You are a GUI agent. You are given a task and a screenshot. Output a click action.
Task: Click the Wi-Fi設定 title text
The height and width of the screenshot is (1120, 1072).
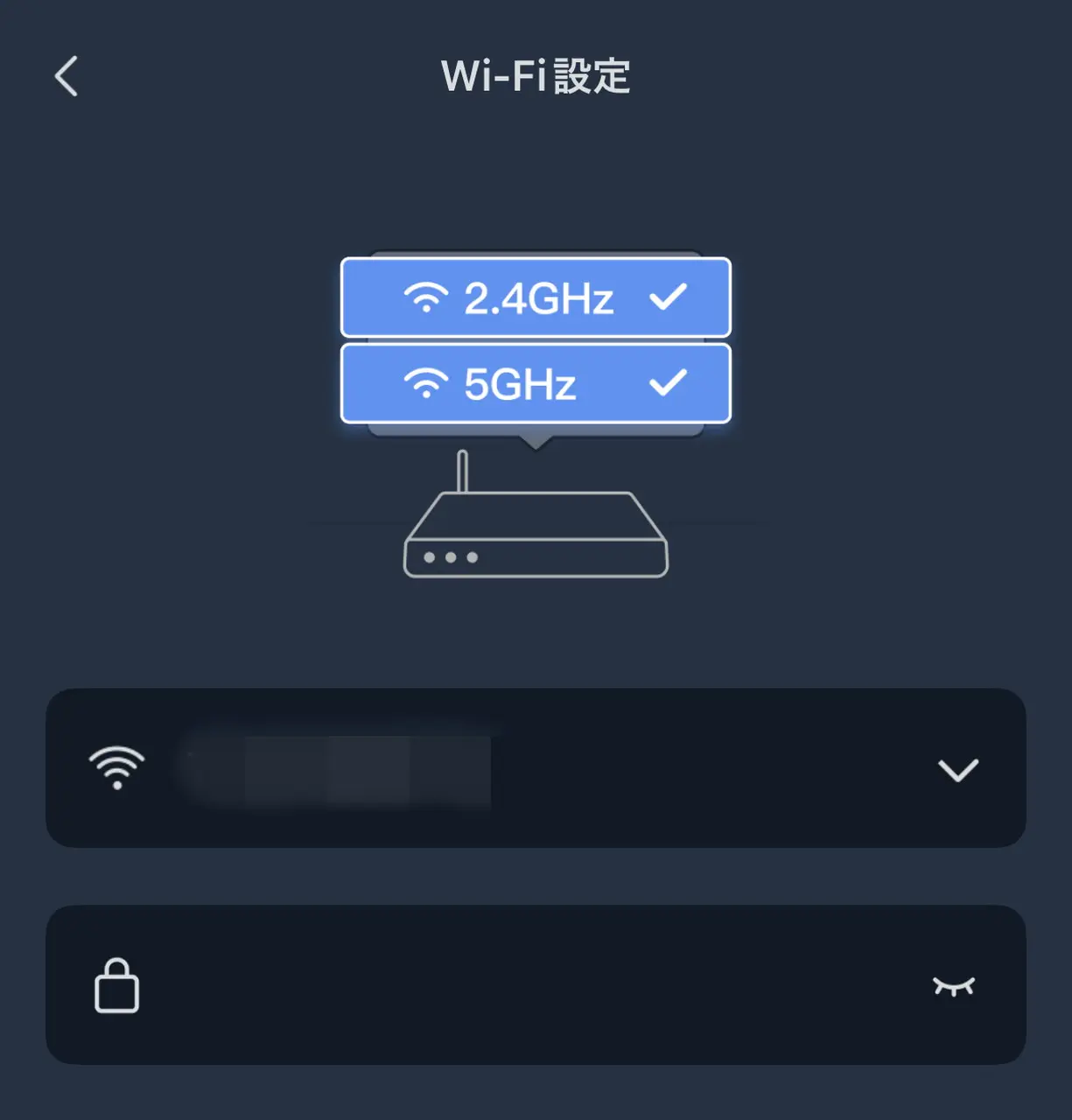pyautogui.click(x=536, y=77)
